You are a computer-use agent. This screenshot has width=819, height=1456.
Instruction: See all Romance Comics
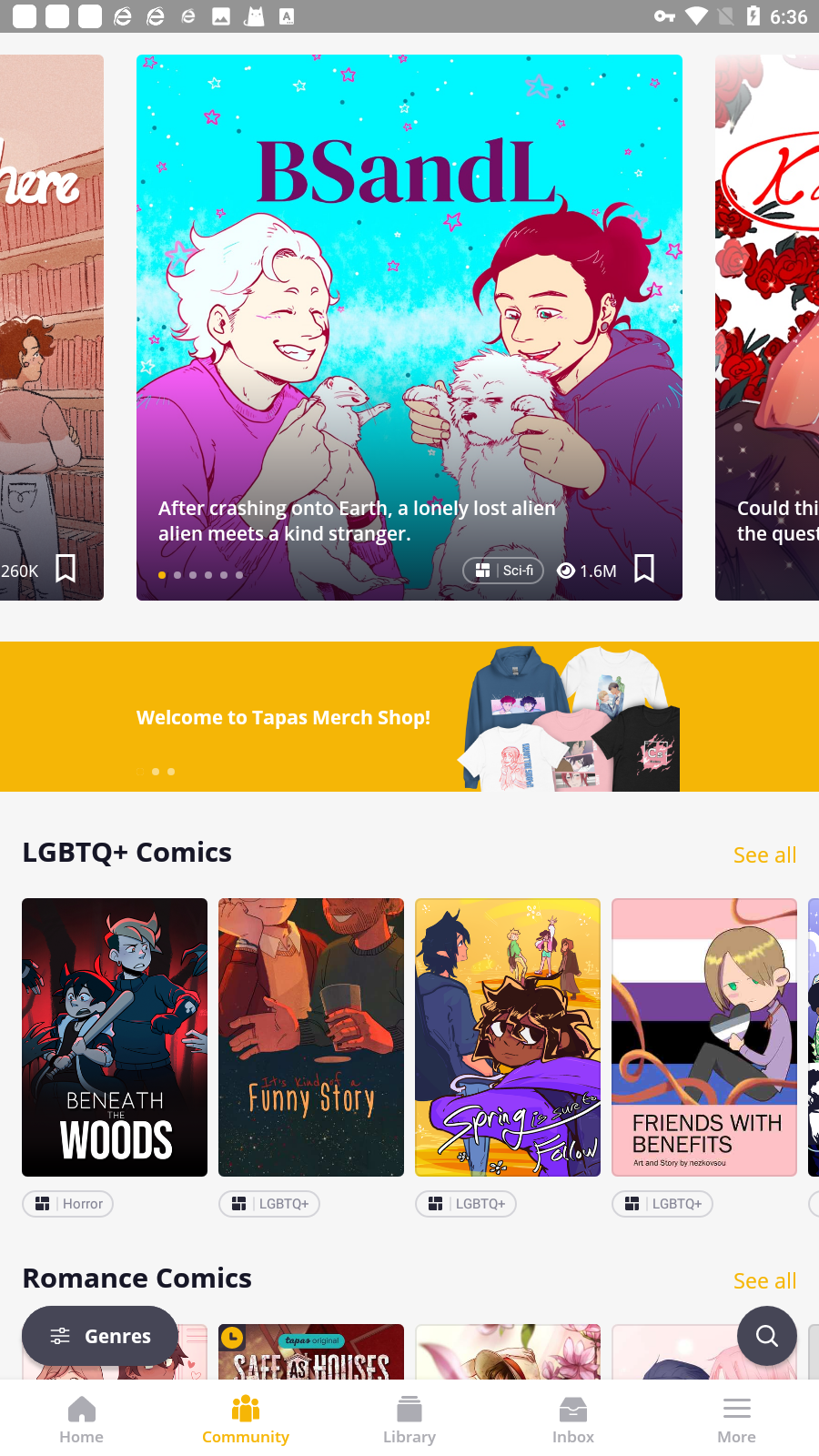point(764,1280)
